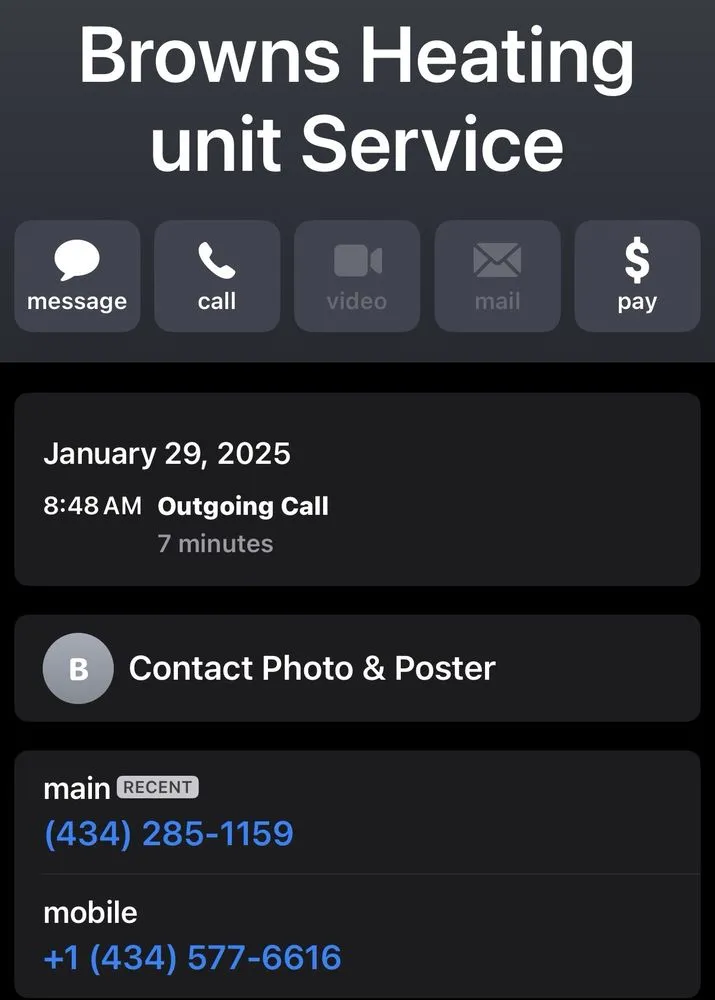Dial the main number (434) 285-1159
This screenshot has height=1000, width=715.
169,833
